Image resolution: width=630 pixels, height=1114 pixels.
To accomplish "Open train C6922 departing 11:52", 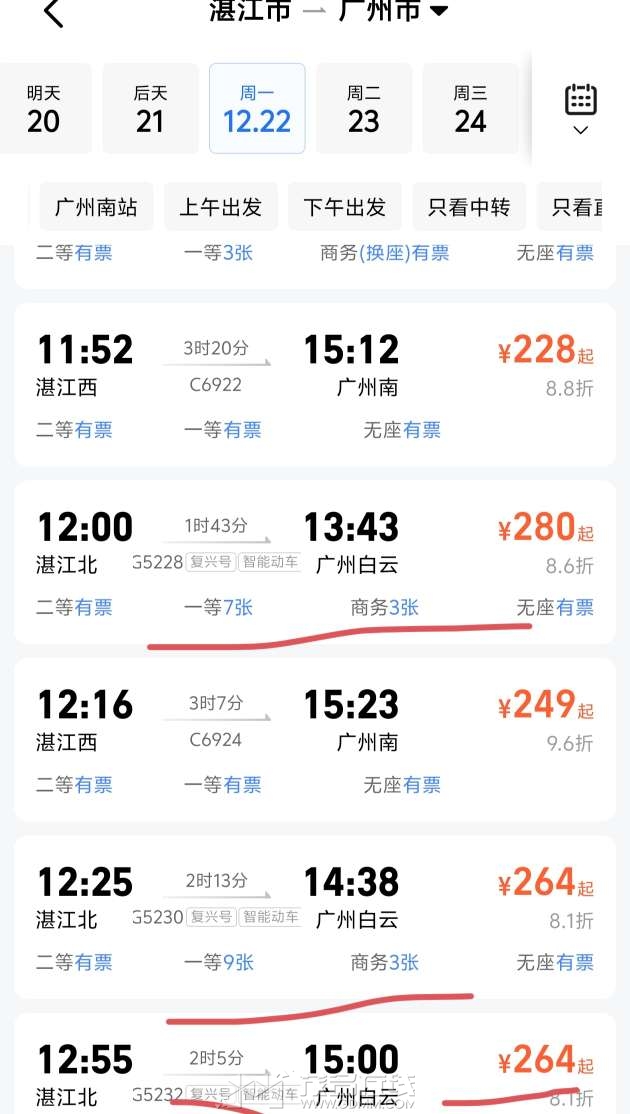I will 315,385.
